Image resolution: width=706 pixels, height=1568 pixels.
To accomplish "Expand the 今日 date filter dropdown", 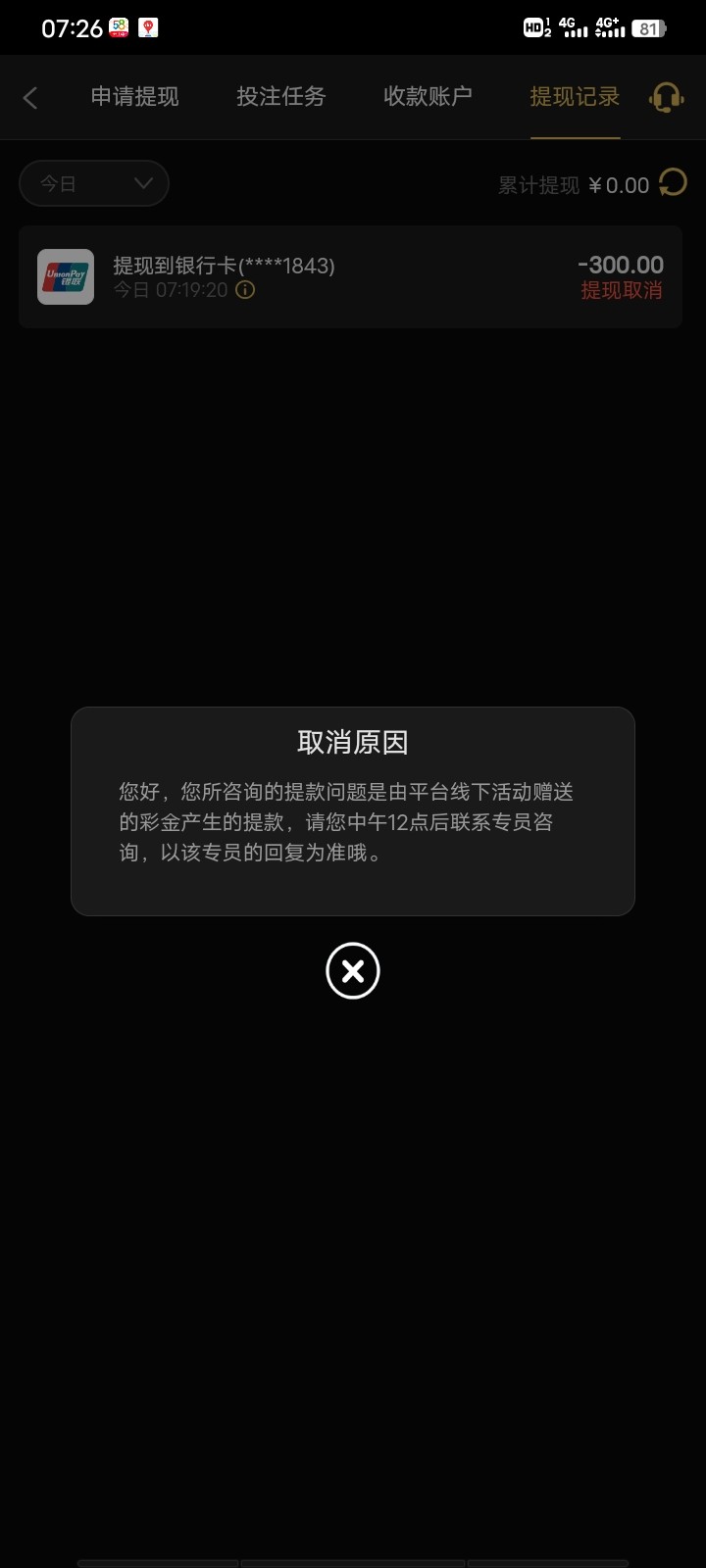I will 94,183.
